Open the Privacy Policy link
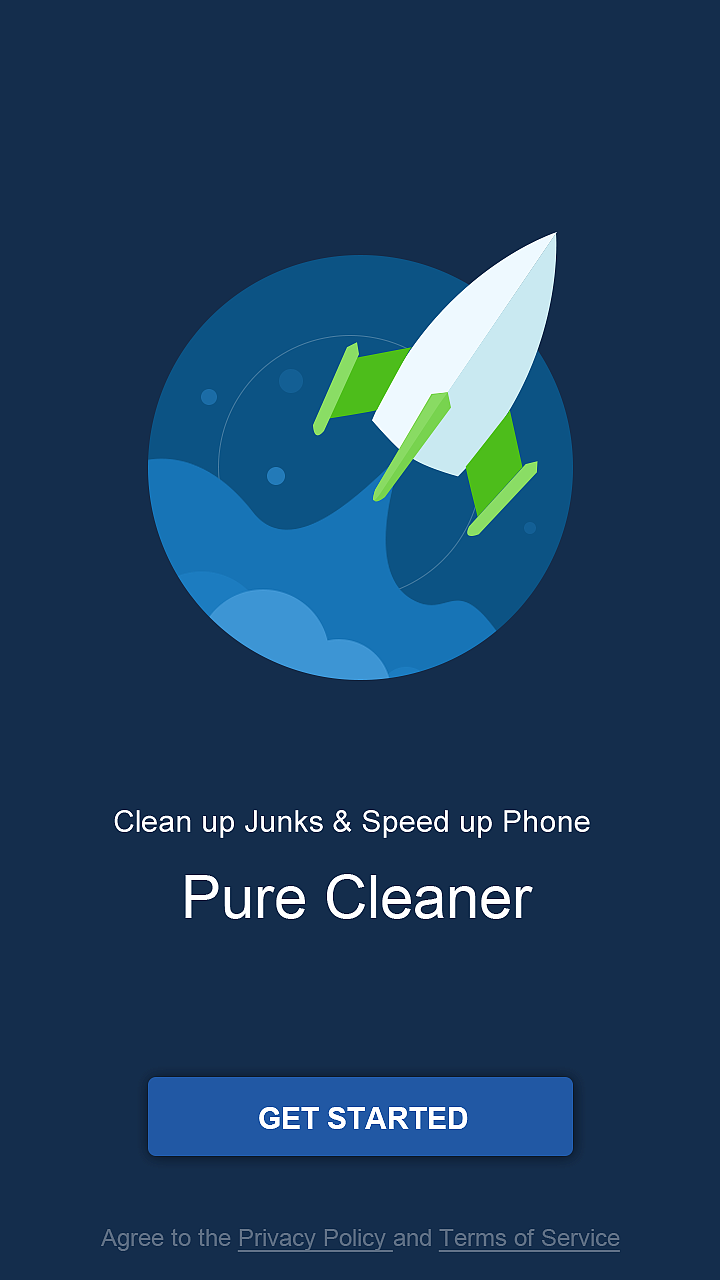This screenshot has height=1280, width=720. [x=312, y=1238]
